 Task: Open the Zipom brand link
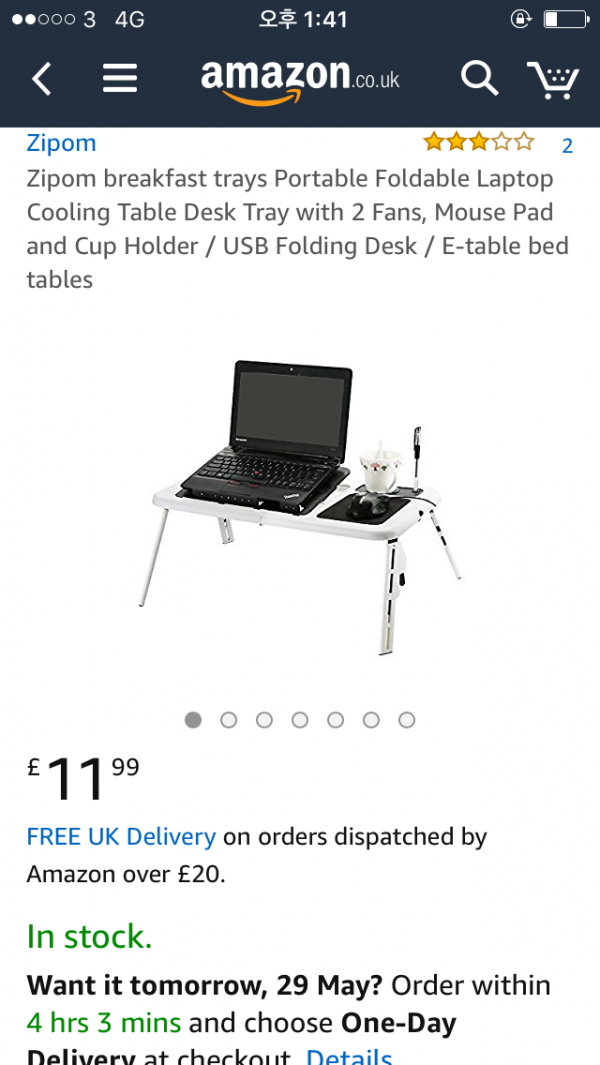(x=61, y=143)
